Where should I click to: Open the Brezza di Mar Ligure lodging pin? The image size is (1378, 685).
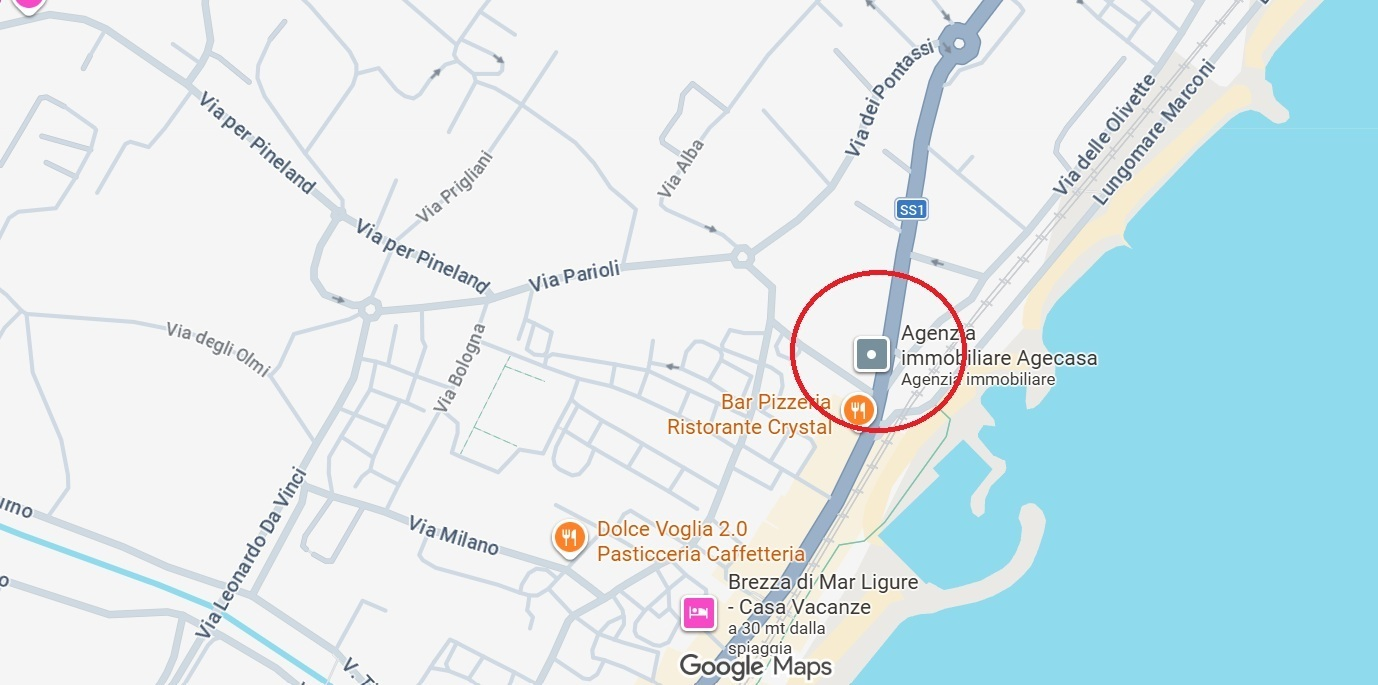click(x=698, y=612)
